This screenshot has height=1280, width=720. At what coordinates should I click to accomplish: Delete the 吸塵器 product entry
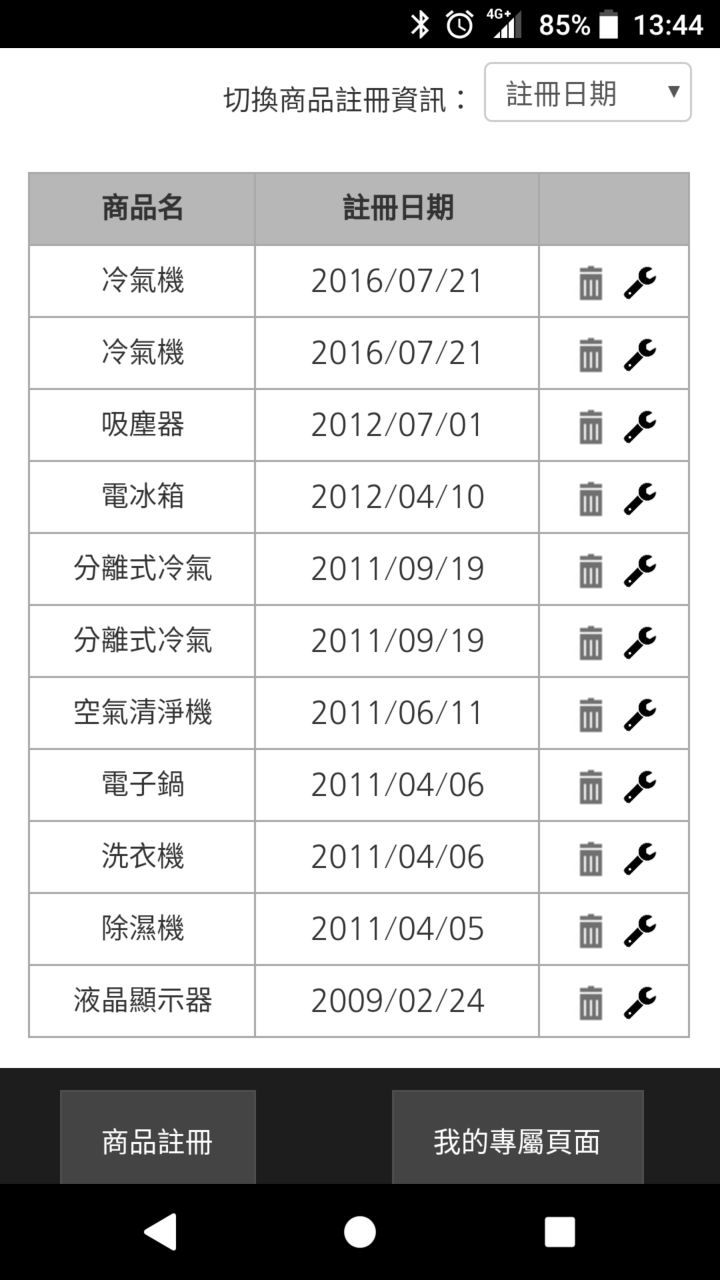click(x=591, y=426)
